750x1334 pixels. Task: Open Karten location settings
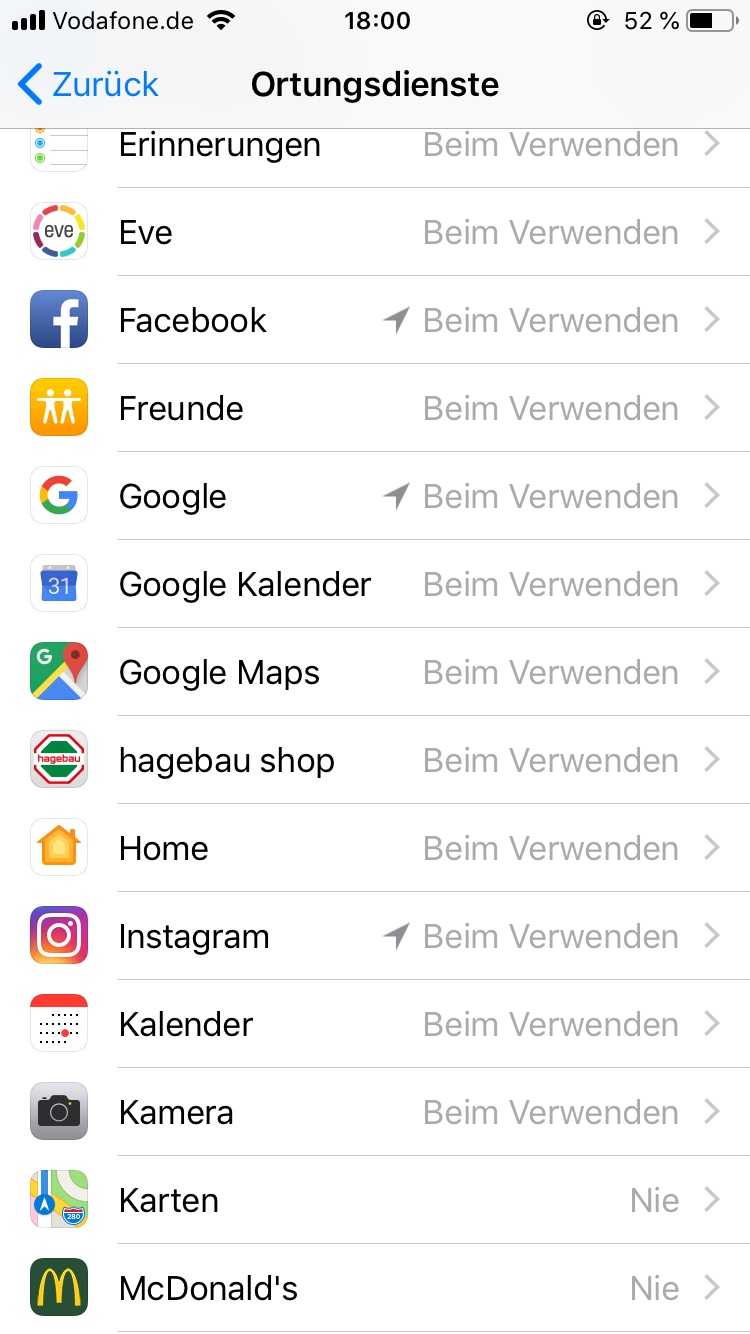point(375,1200)
